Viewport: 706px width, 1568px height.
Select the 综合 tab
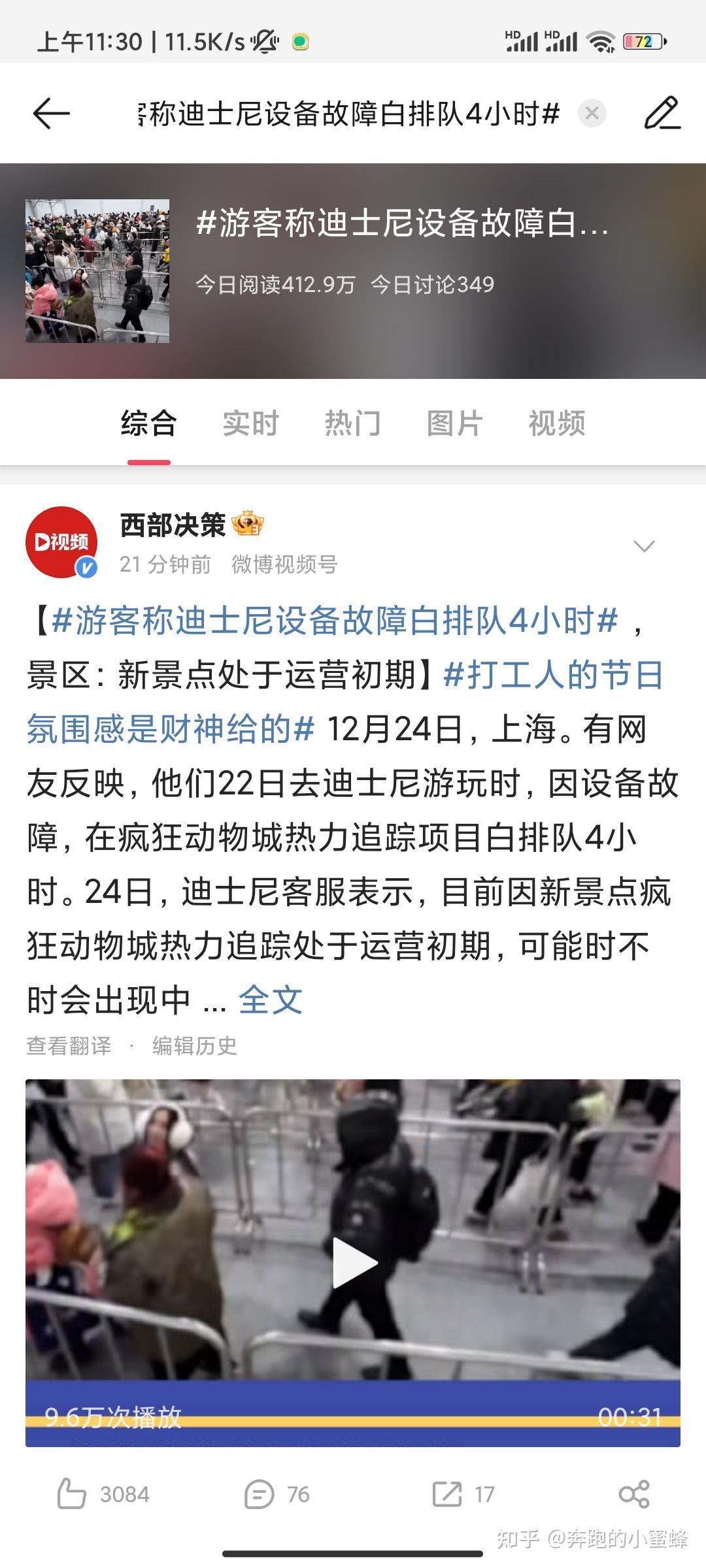coord(148,423)
